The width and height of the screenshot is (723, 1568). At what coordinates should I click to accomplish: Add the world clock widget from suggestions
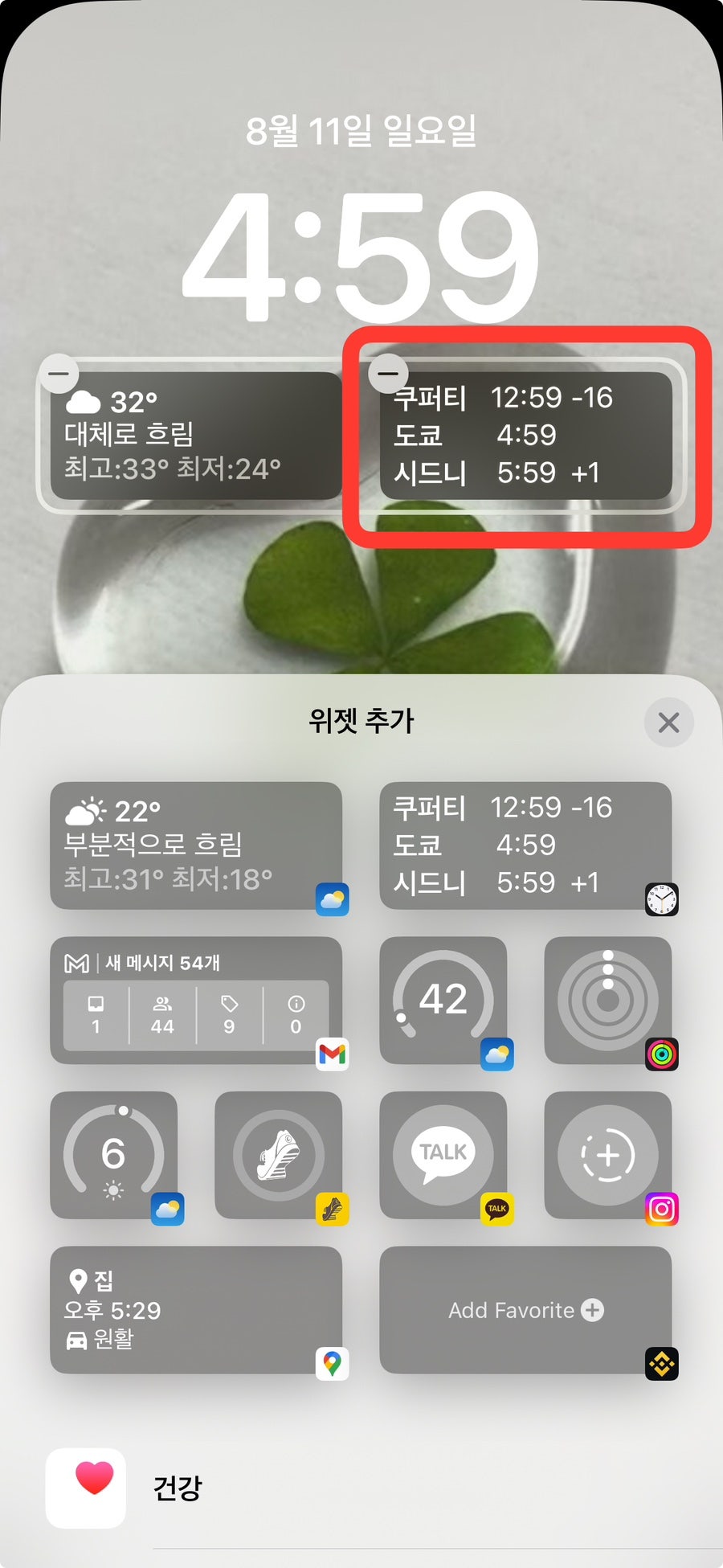tap(525, 845)
